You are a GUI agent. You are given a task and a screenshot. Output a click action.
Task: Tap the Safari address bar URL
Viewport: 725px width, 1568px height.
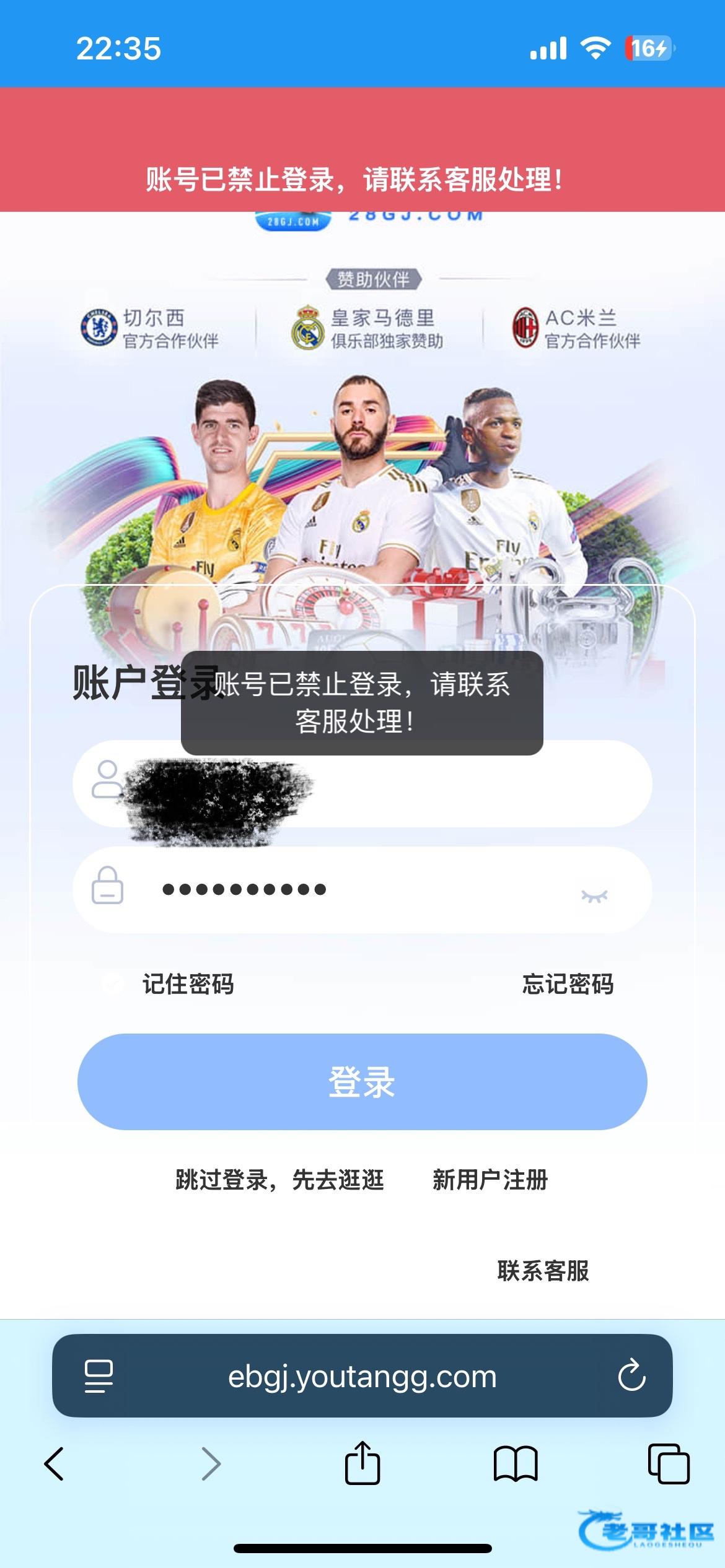[x=362, y=1377]
